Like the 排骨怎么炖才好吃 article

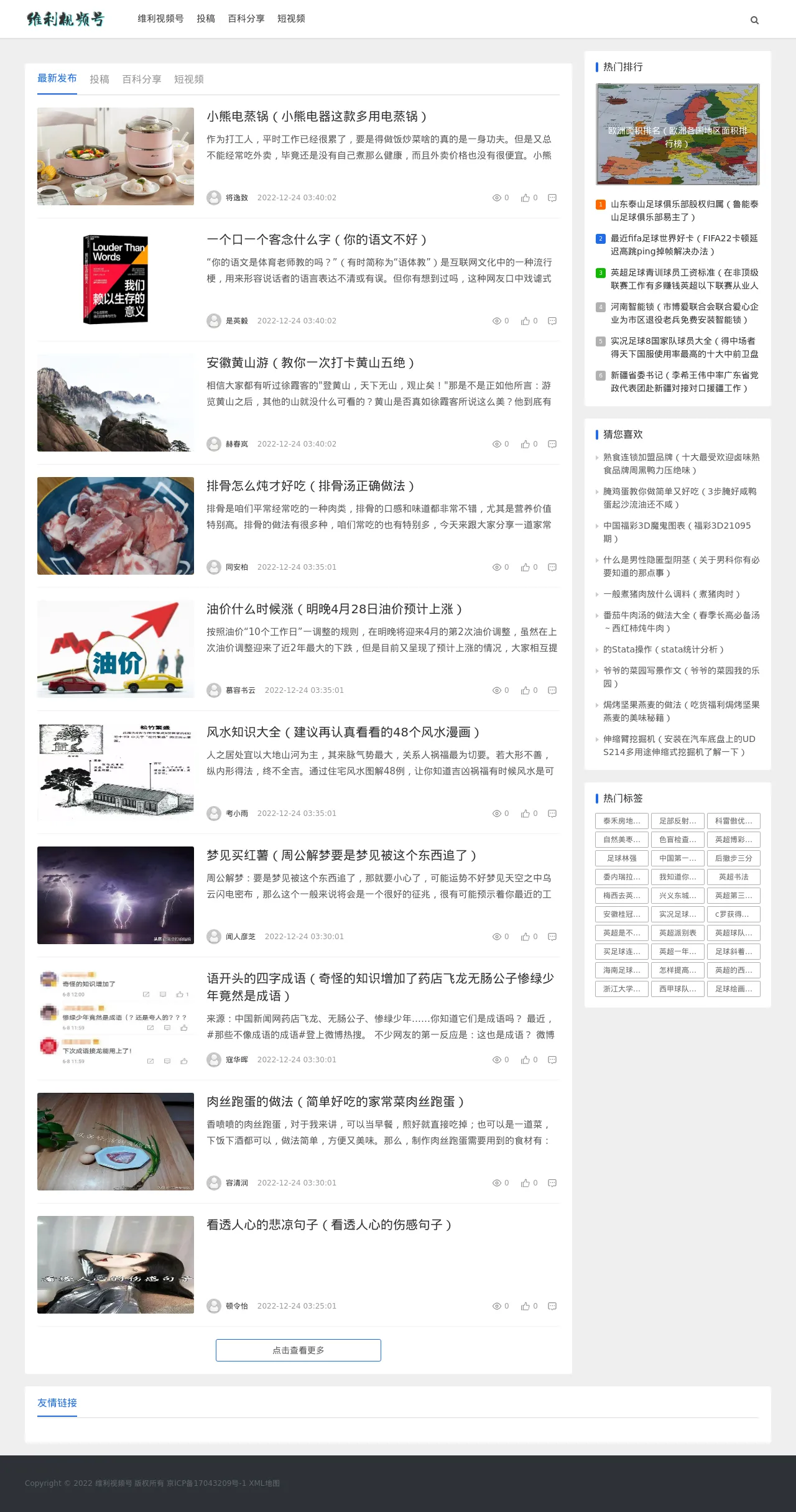point(525,567)
